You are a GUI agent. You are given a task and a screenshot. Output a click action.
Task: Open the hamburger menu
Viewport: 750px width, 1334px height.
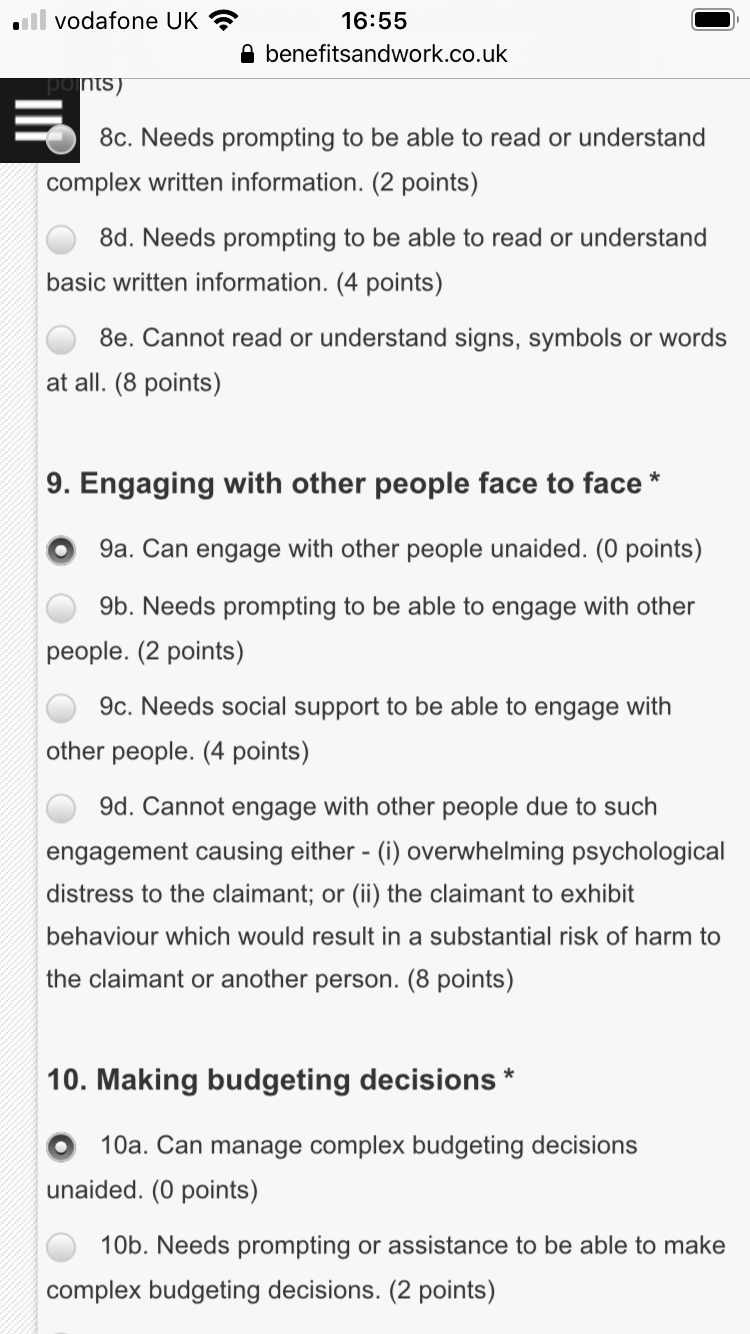pyautogui.click(x=39, y=120)
